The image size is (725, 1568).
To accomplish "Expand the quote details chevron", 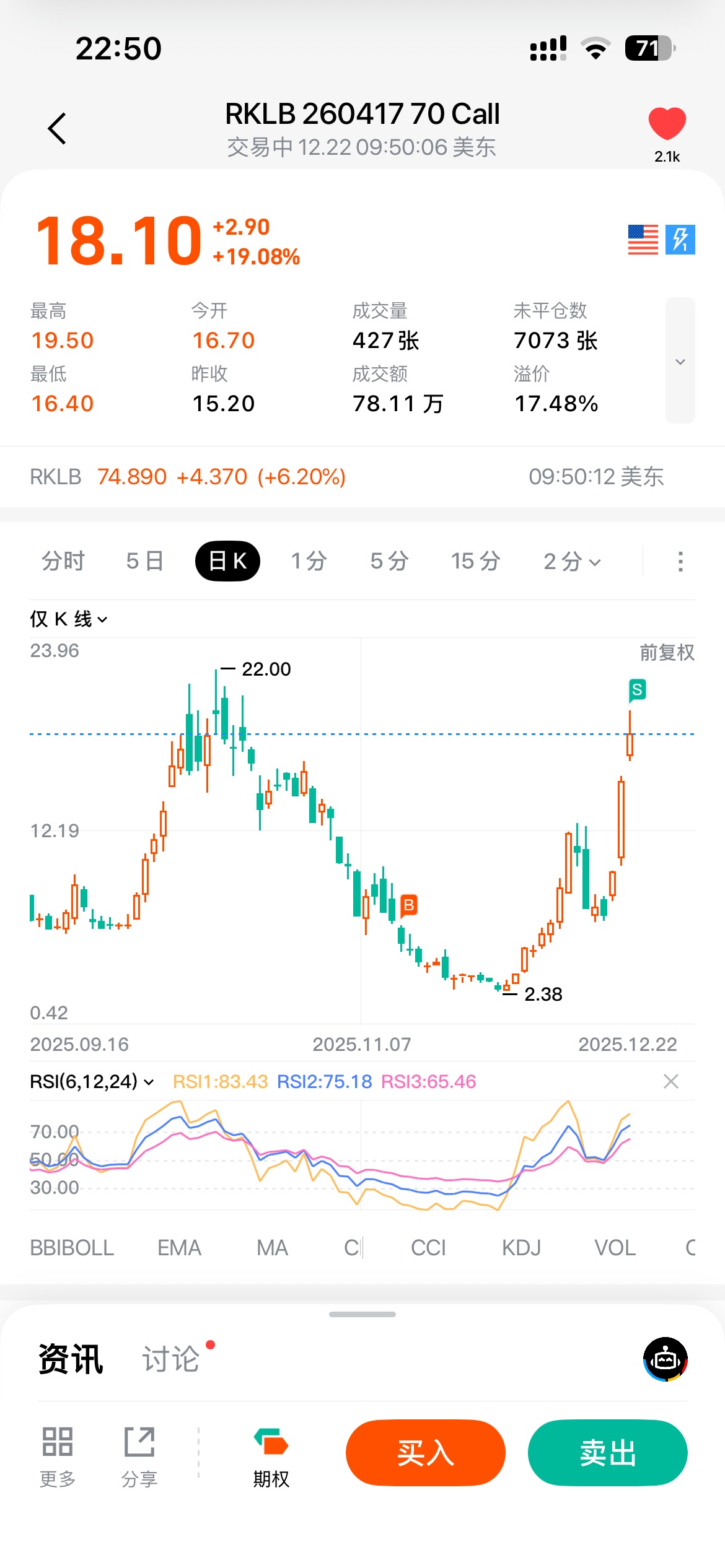I will (x=680, y=361).
